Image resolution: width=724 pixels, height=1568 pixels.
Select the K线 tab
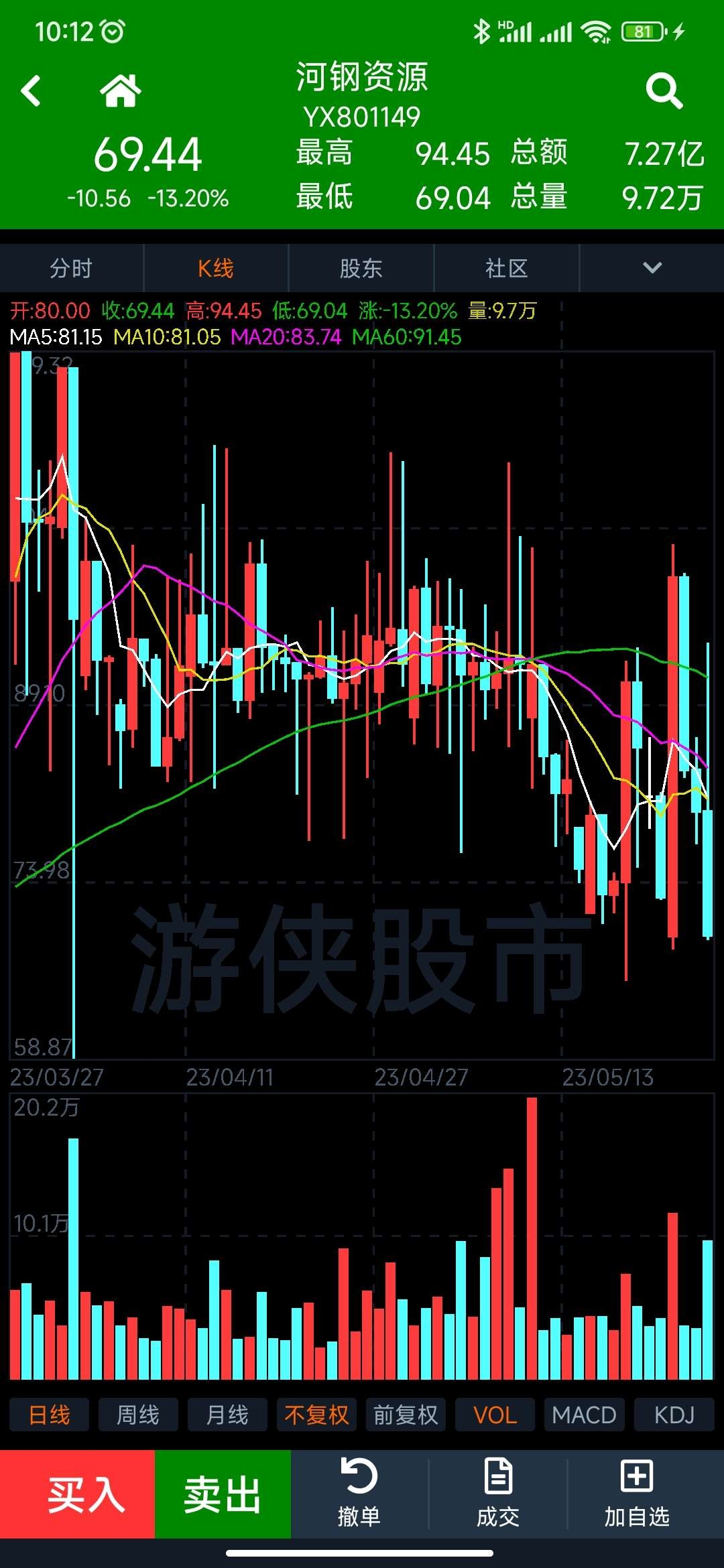[x=216, y=268]
